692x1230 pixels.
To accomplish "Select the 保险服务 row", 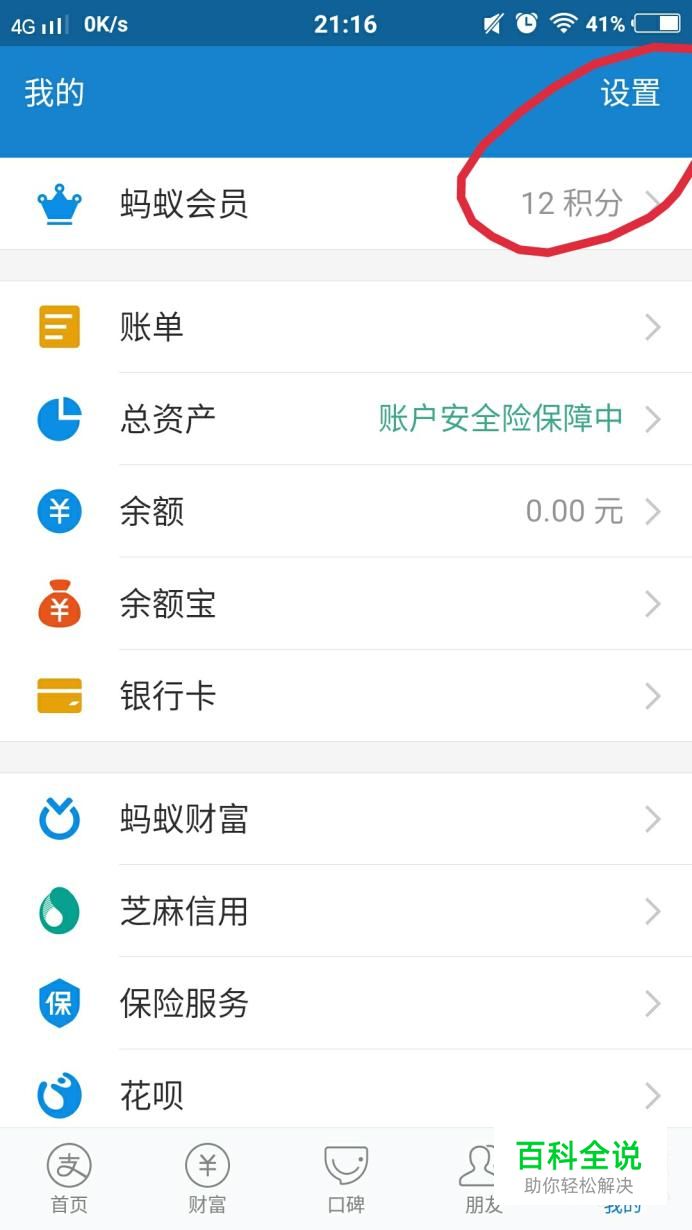I will pos(346,1003).
